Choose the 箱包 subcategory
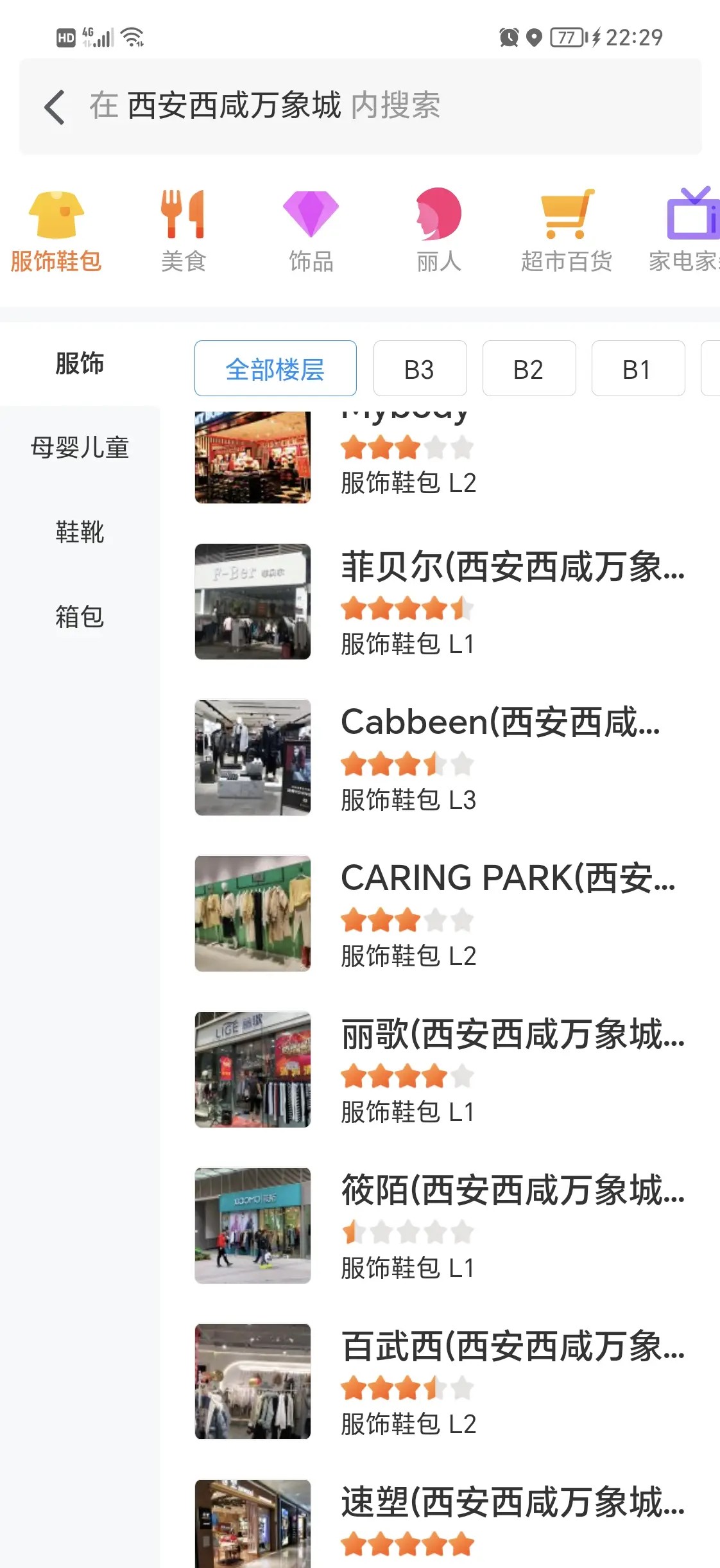 (80, 616)
